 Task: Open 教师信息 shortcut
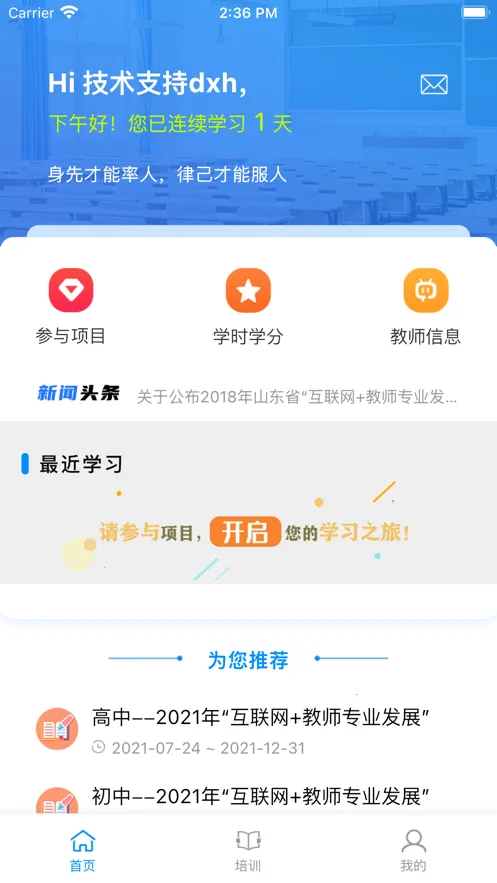426,307
